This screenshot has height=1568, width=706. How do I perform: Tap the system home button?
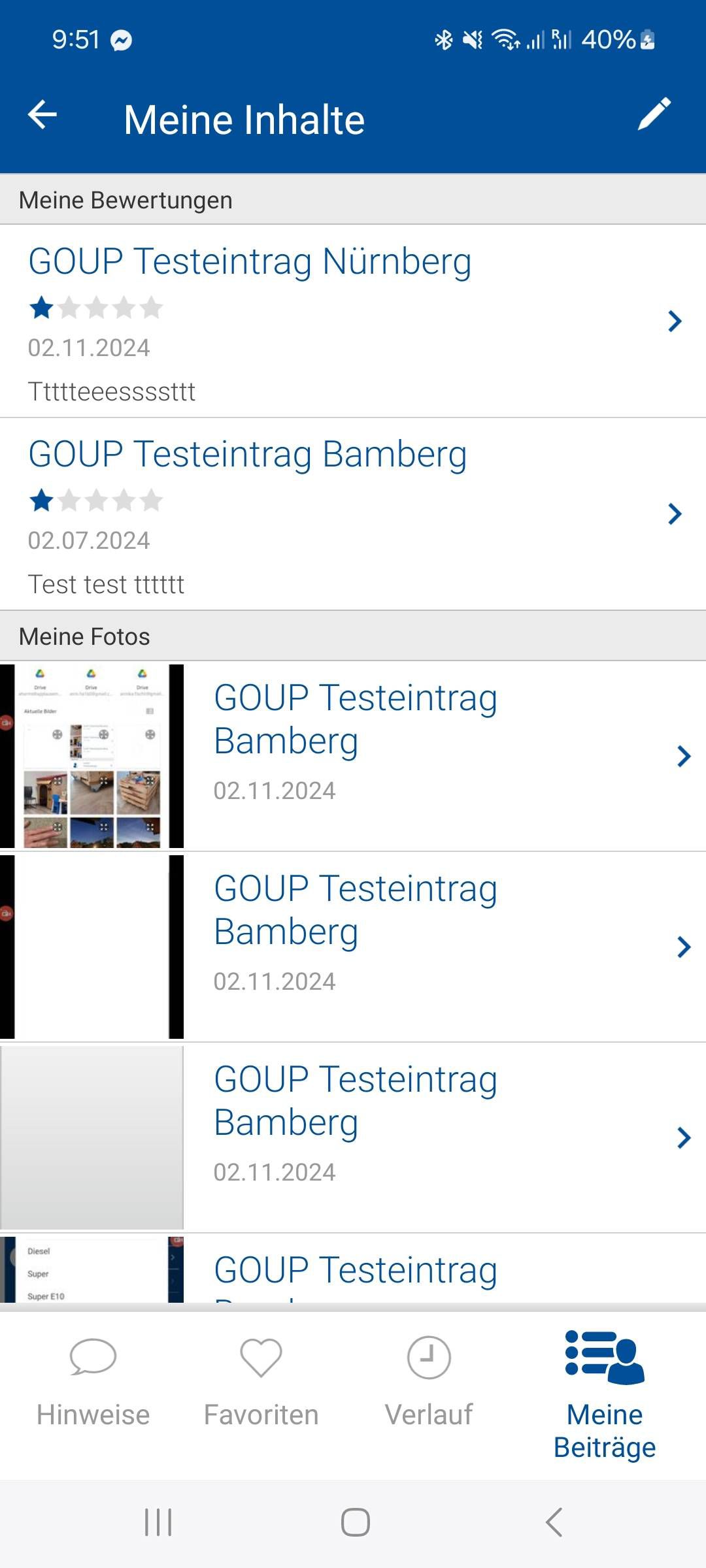tap(355, 1522)
